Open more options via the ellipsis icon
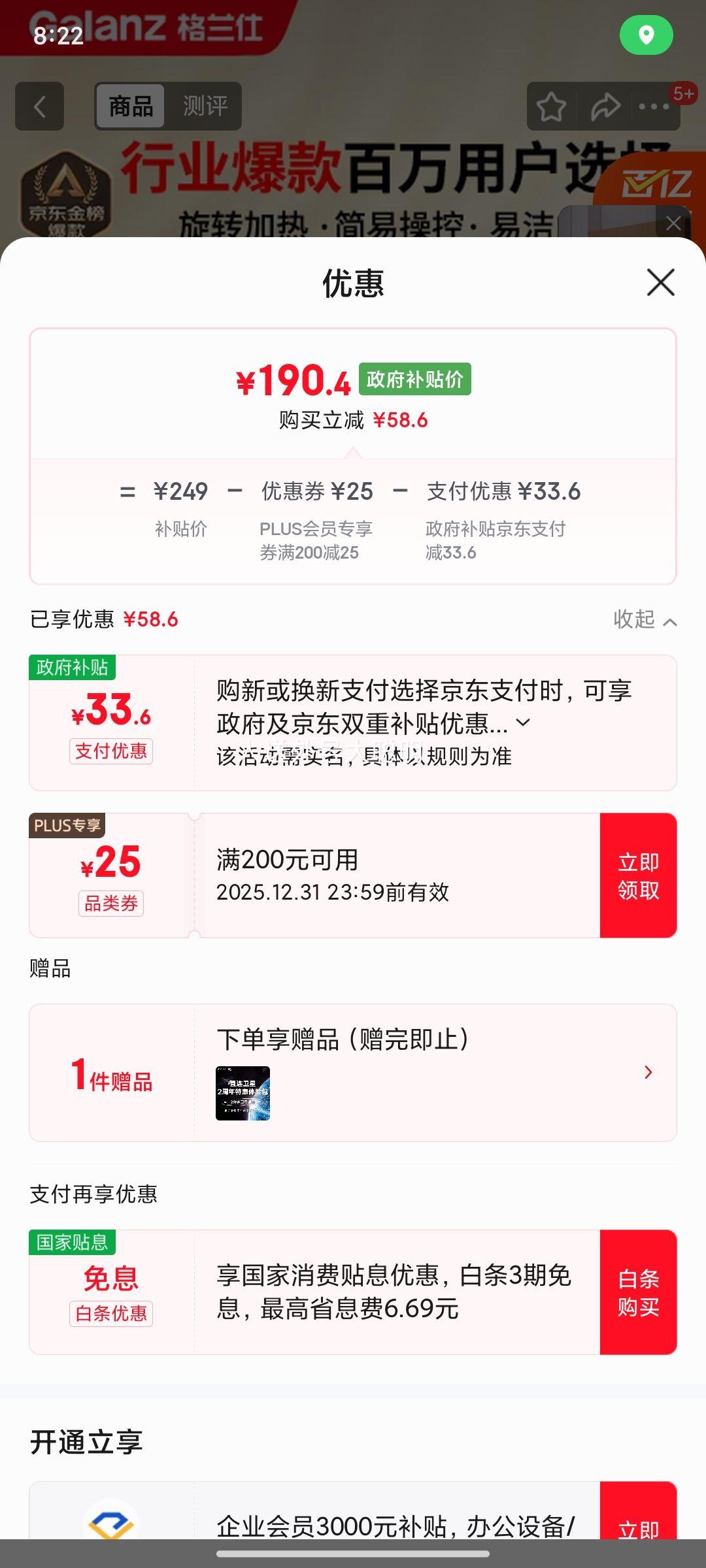This screenshot has width=706, height=1568. tap(653, 106)
